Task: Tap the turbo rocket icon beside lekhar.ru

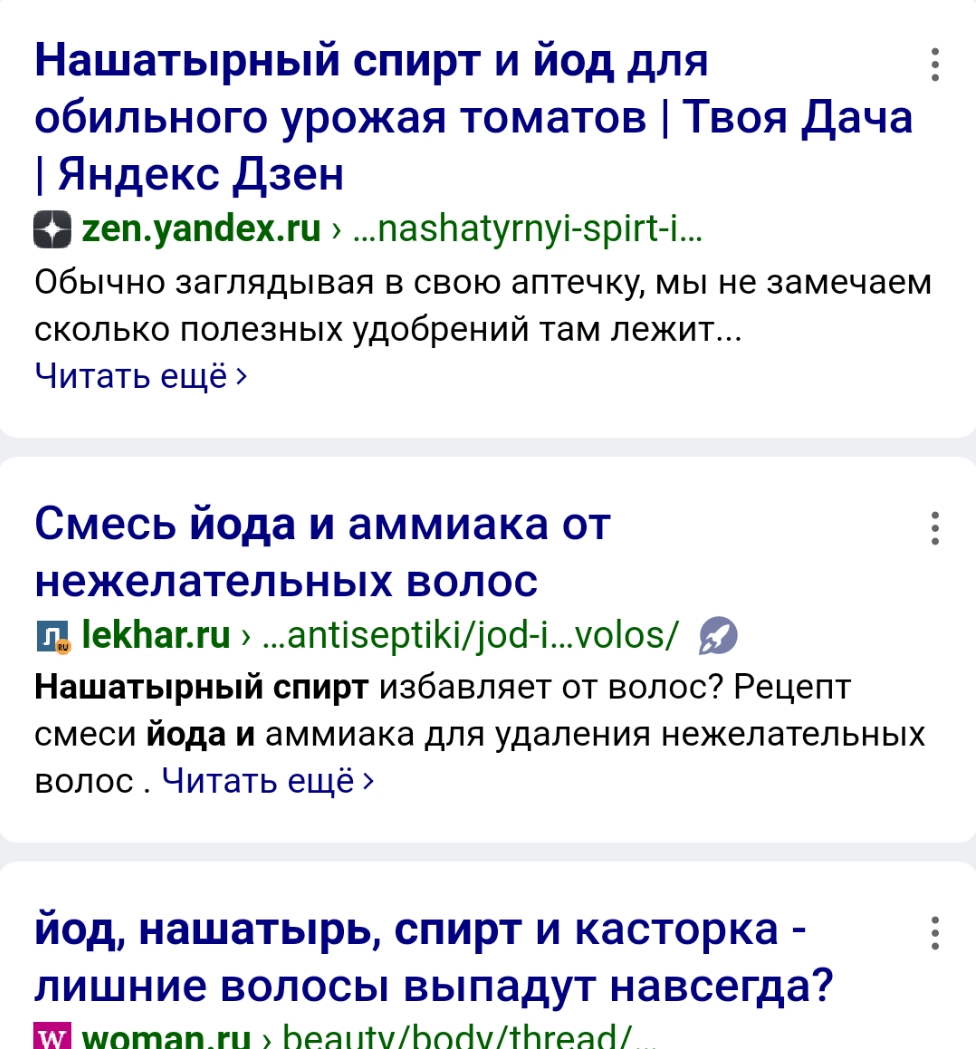Action: (717, 635)
